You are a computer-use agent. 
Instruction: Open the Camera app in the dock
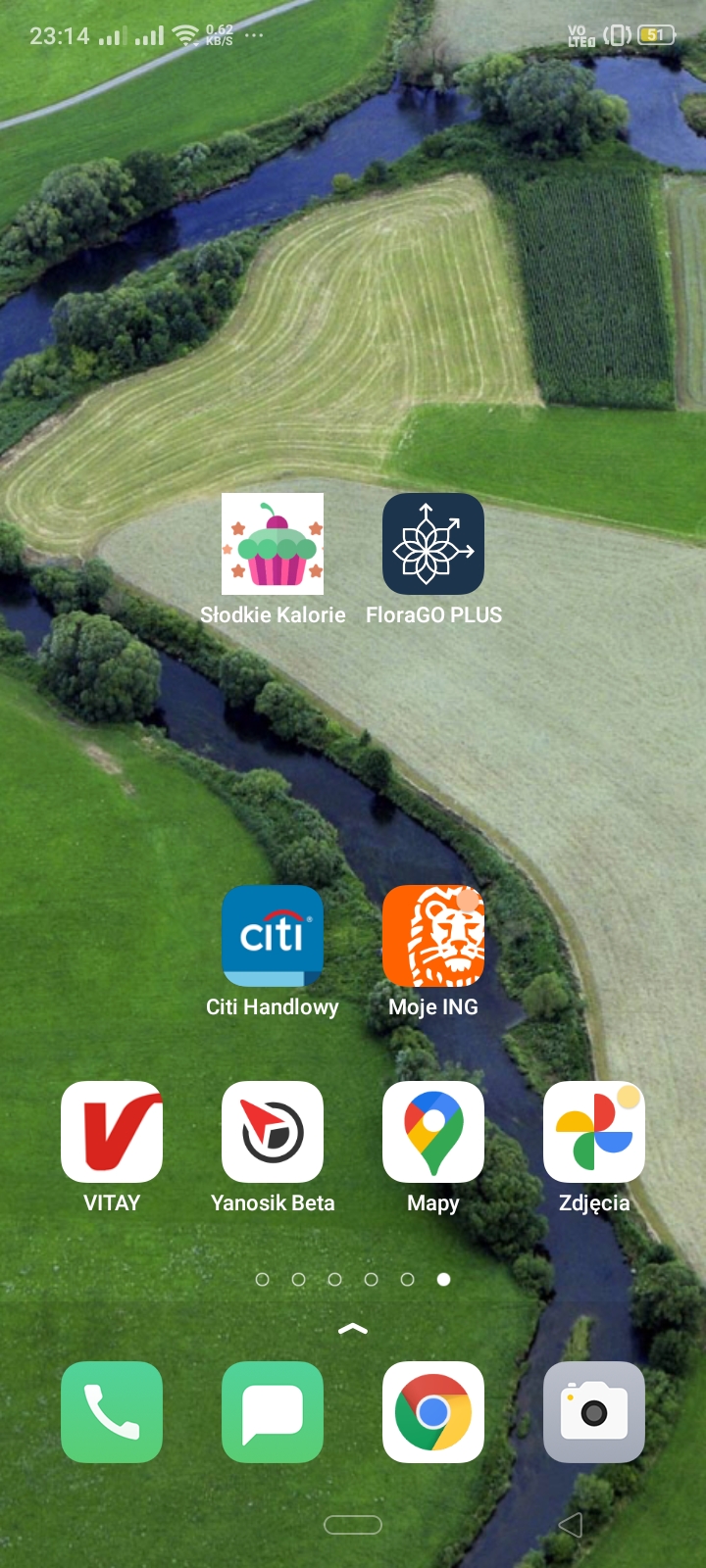[594, 1412]
